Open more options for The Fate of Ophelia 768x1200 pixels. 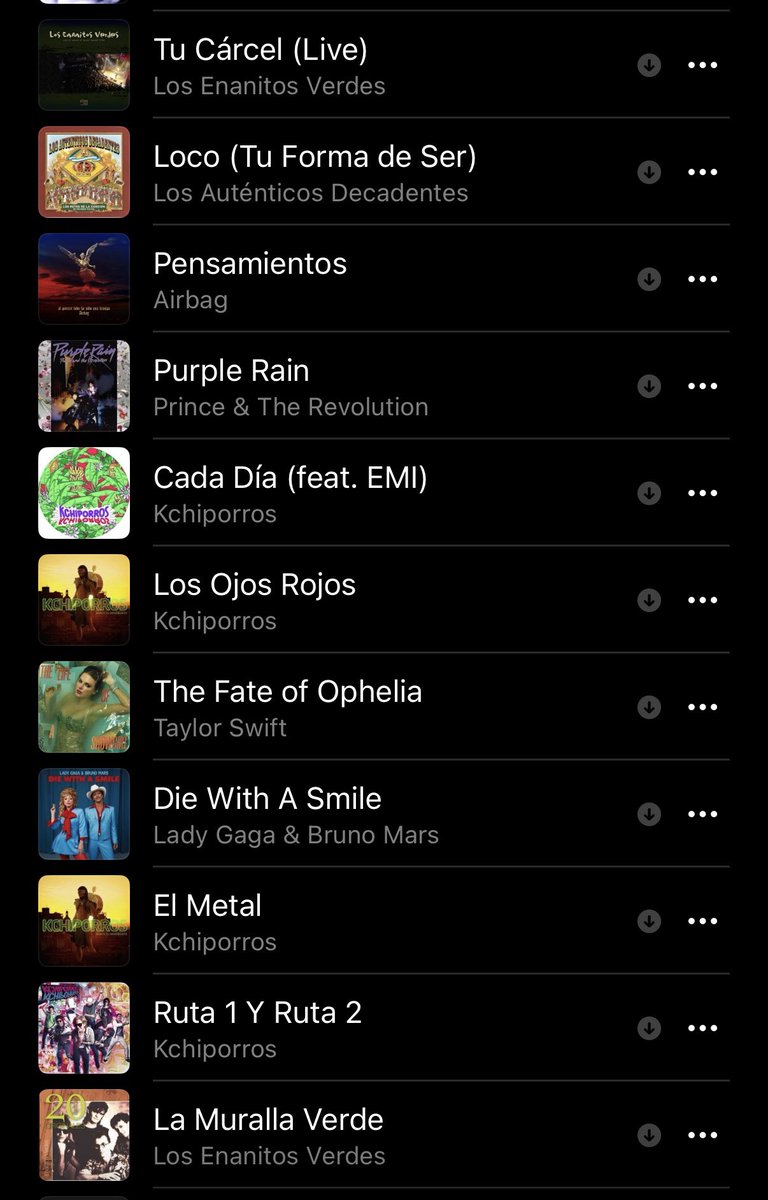pyautogui.click(x=702, y=707)
